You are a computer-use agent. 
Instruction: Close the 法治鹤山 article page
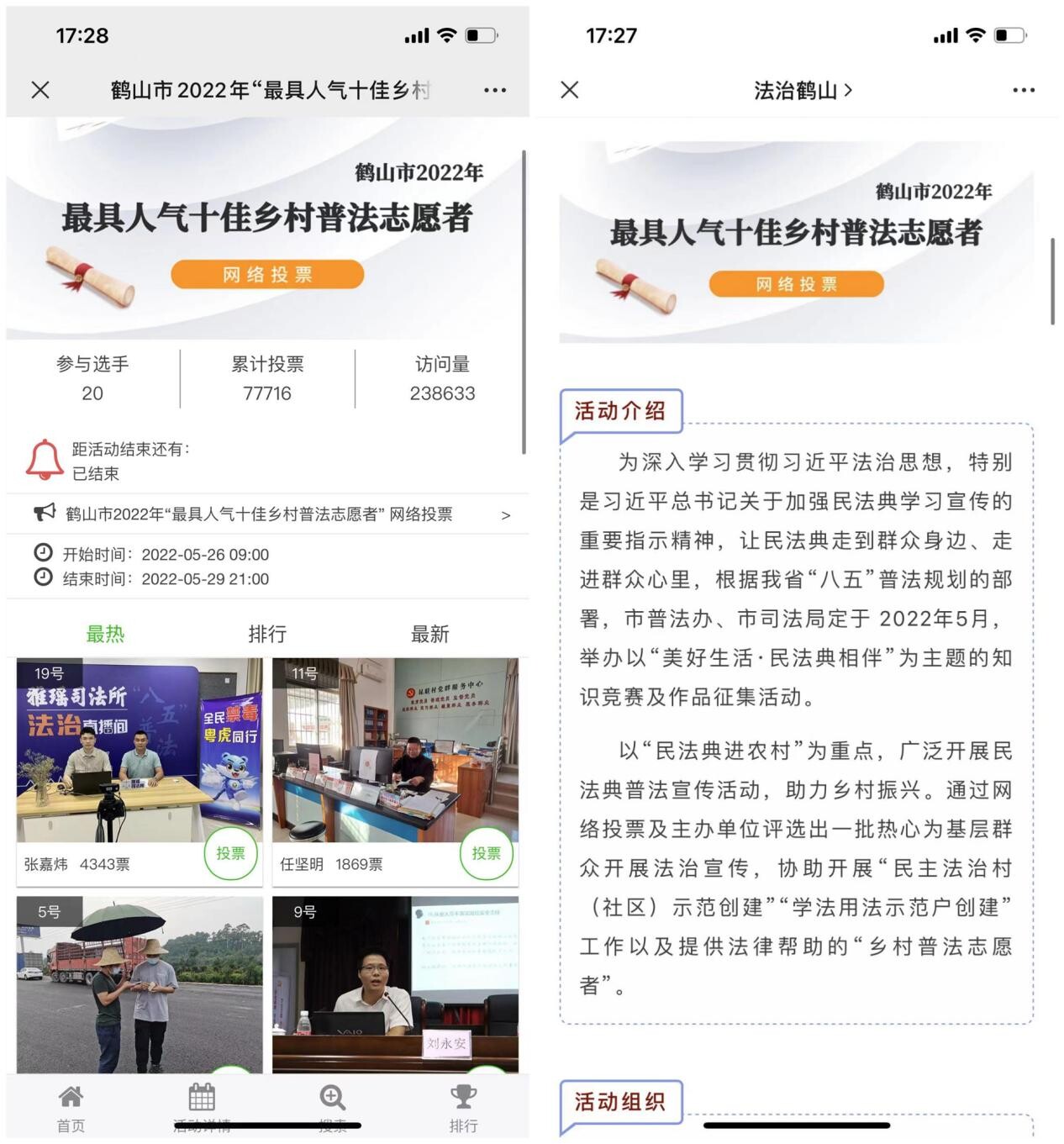570,90
